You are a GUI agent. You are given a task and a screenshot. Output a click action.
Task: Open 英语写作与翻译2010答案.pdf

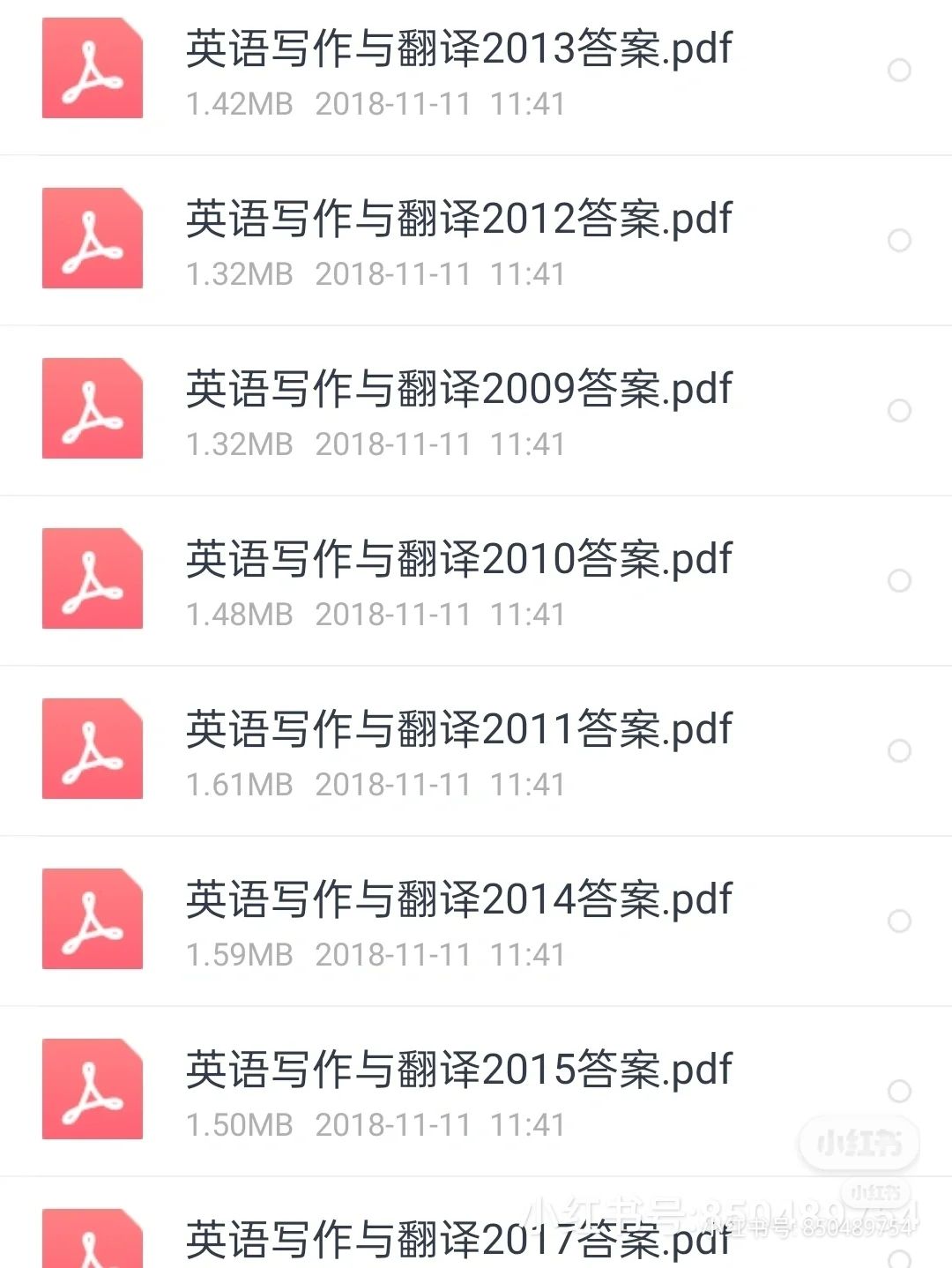[476, 581]
